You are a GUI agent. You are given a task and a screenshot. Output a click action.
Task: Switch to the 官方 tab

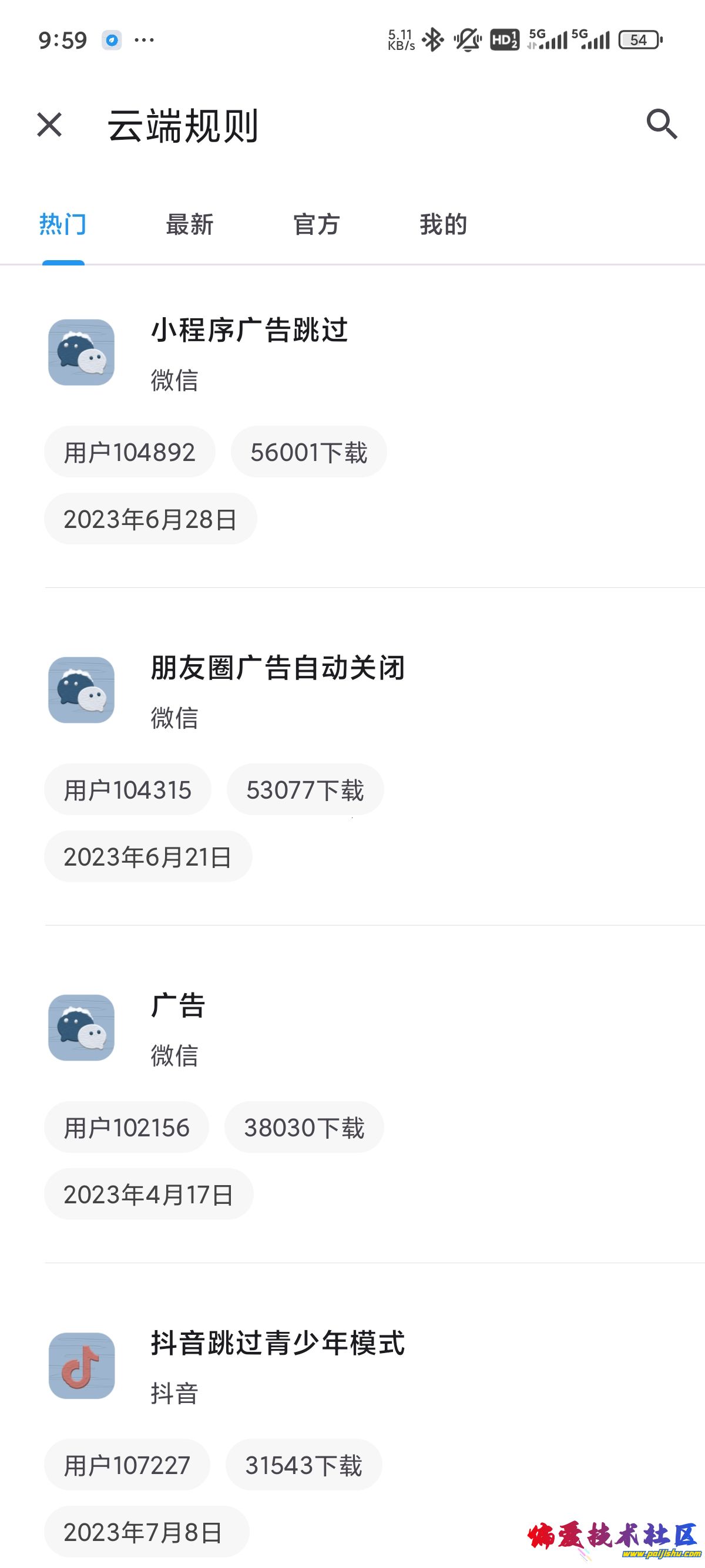pyautogui.click(x=316, y=224)
